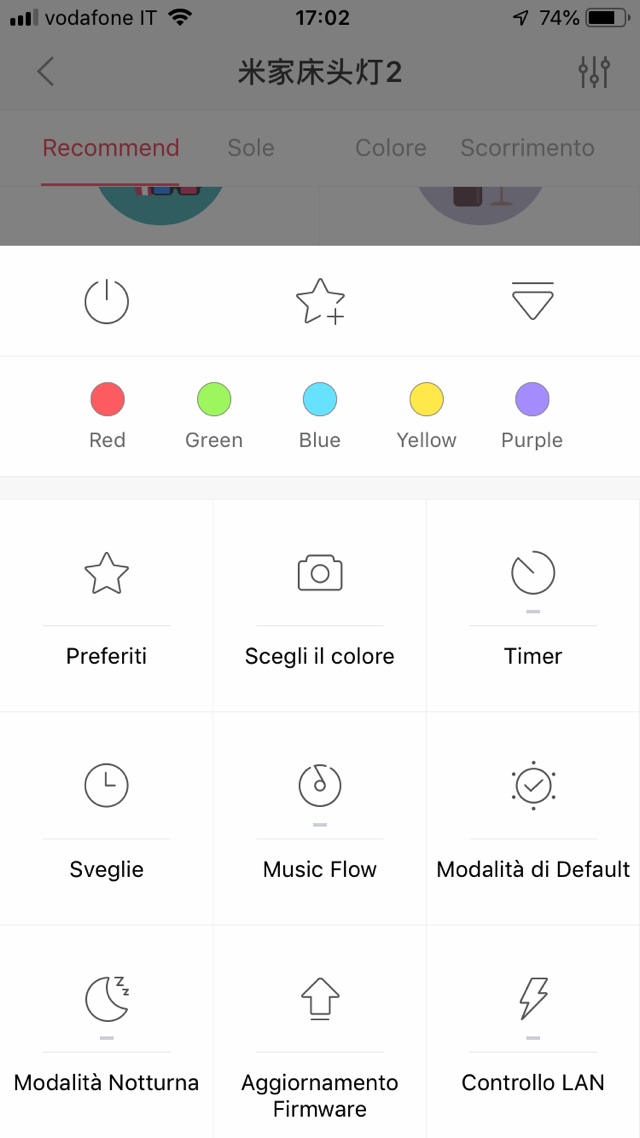Go back with the top arrow

coord(45,72)
